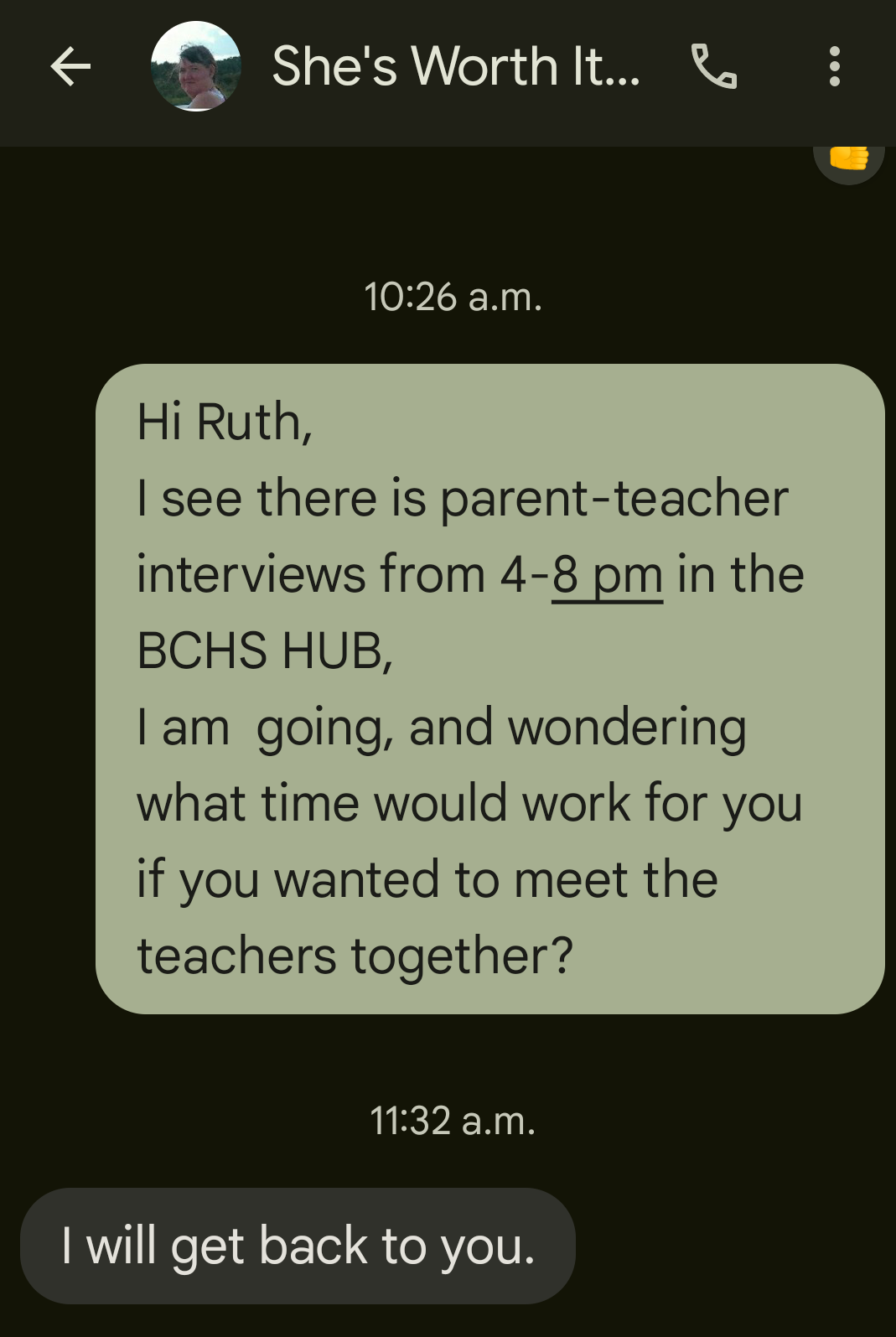Open the contact's profile photo
Screen dimensions: 896x1337
point(196,67)
